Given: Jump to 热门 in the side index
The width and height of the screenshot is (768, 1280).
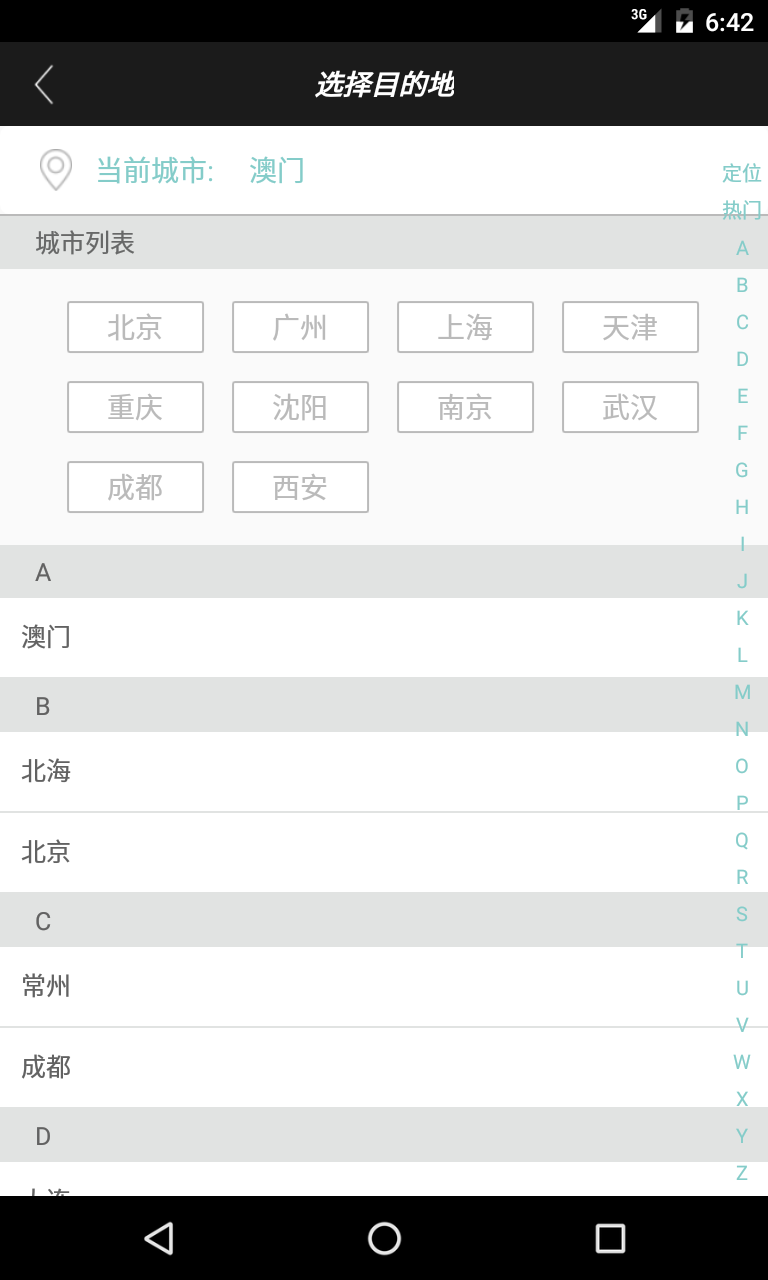Looking at the screenshot, I should pyautogui.click(x=742, y=210).
